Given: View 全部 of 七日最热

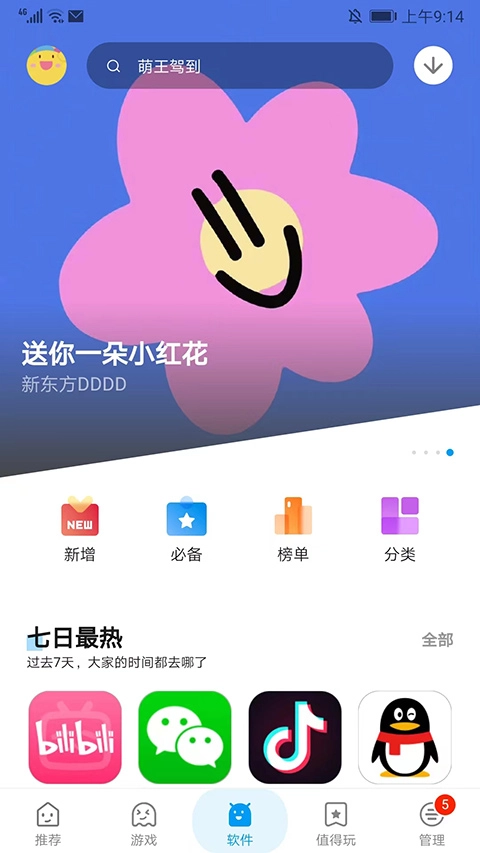Looking at the screenshot, I should point(438,640).
